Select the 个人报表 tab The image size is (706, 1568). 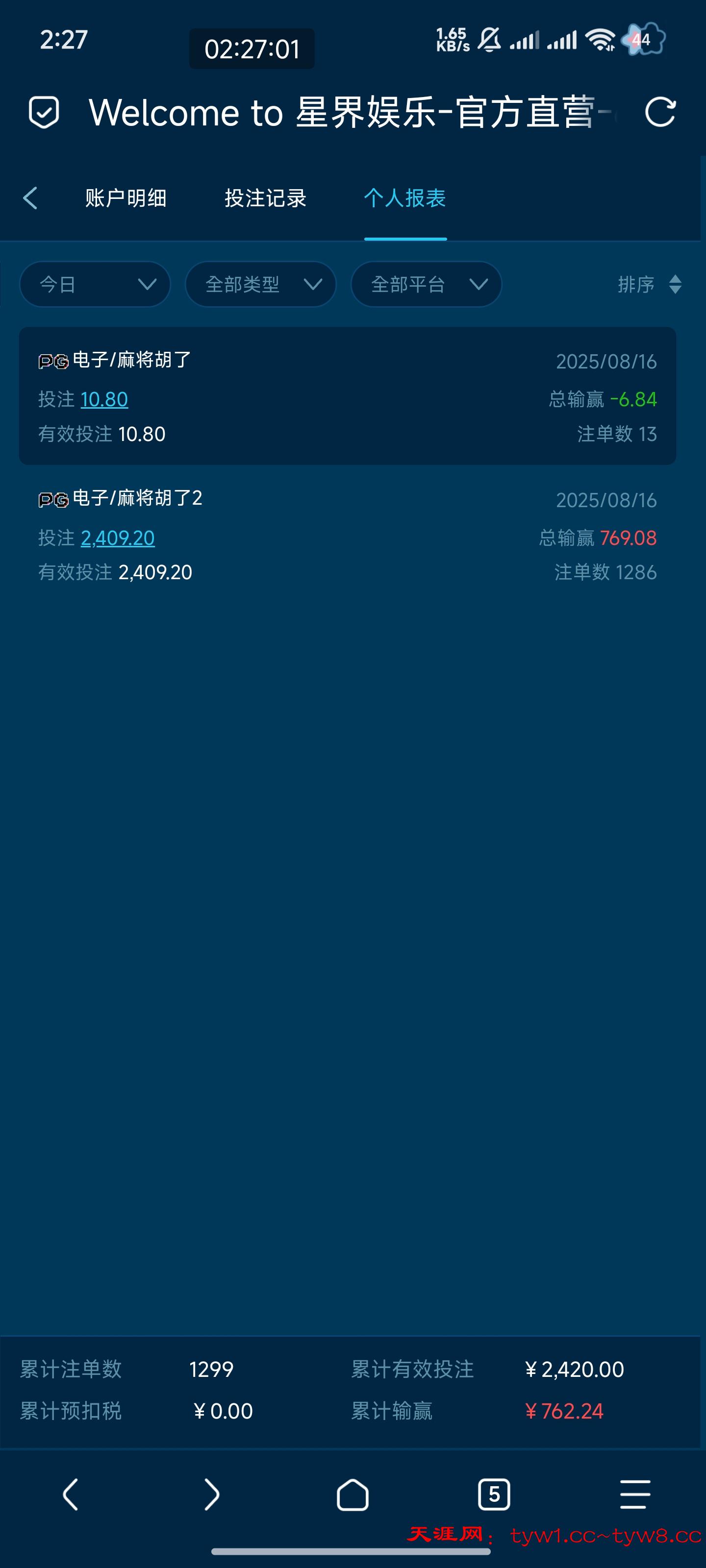405,198
